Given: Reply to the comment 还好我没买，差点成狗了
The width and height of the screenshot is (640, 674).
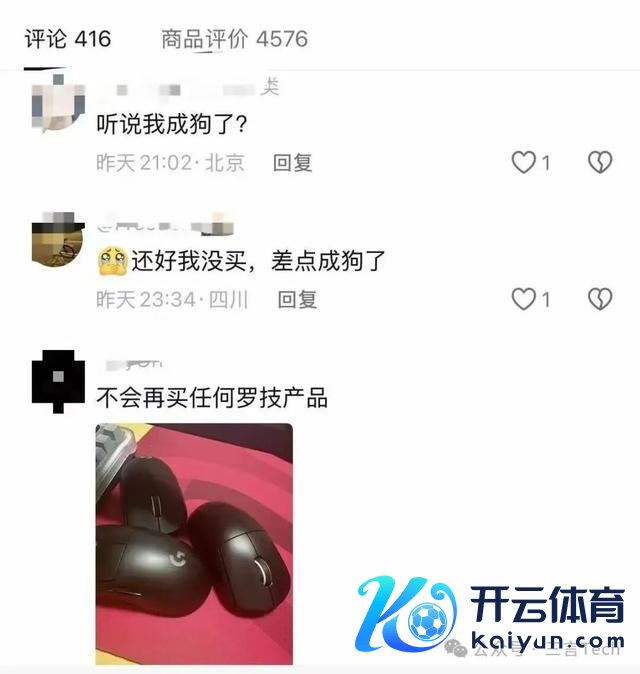Looking at the screenshot, I should (x=297, y=298).
